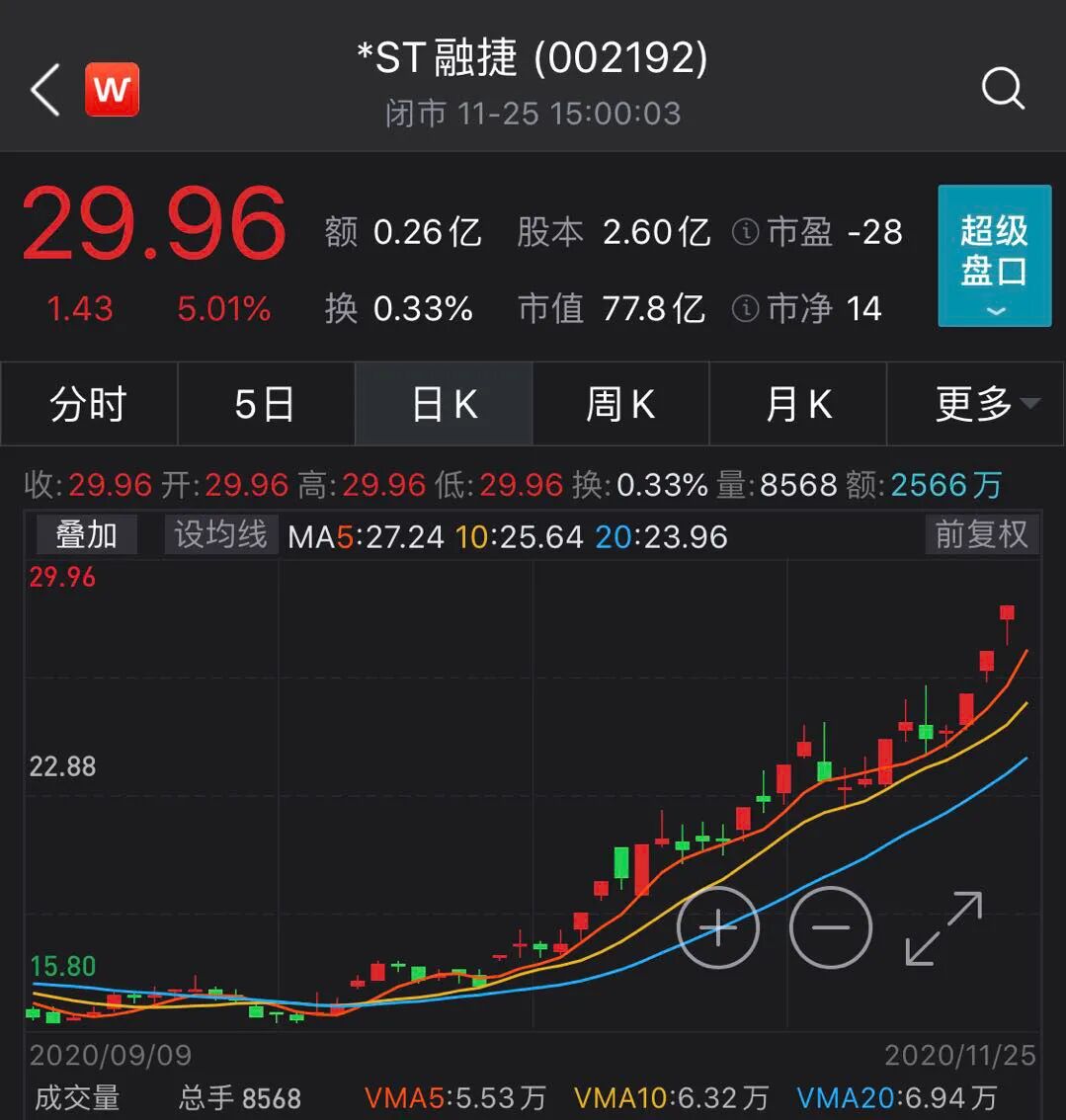Tap the red W logo icon
The height and width of the screenshot is (1120, 1066).
click(x=112, y=90)
